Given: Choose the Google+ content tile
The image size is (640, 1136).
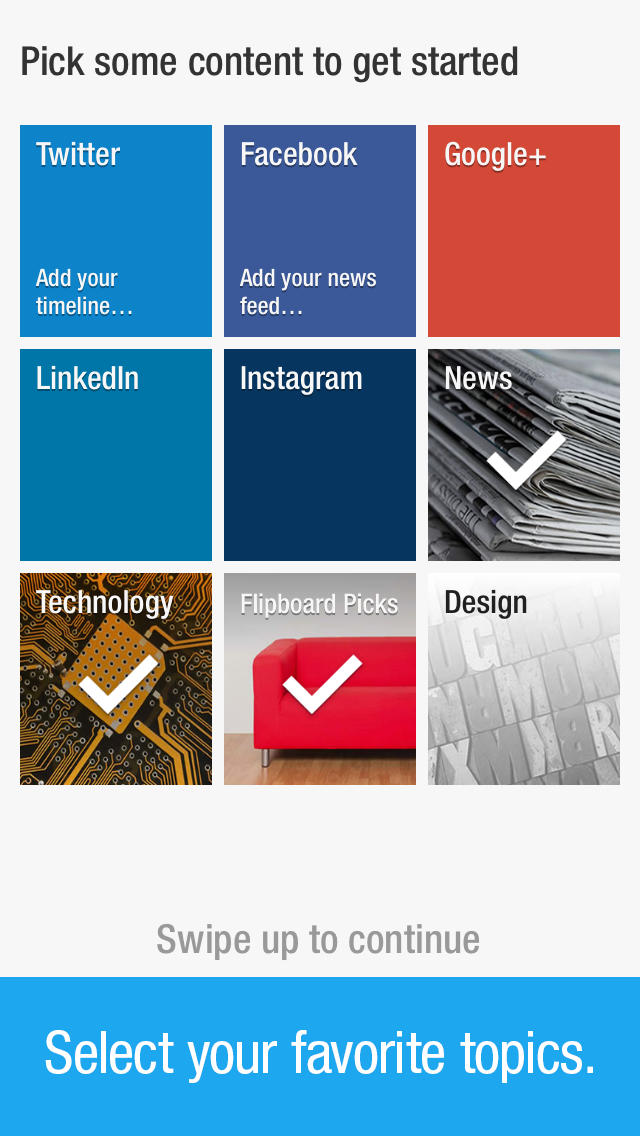Looking at the screenshot, I should (x=524, y=231).
